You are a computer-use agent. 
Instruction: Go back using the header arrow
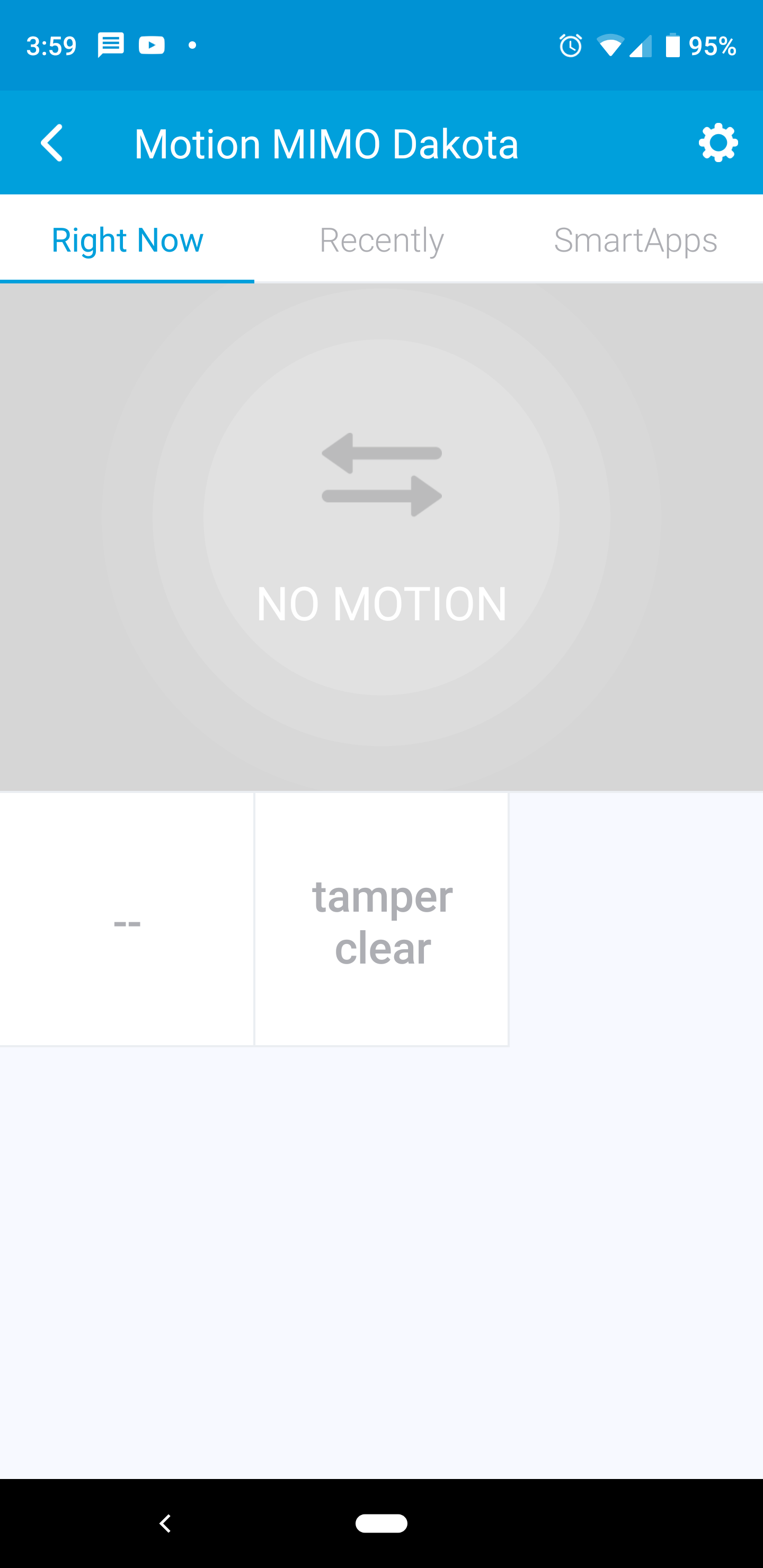[x=52, y=143]
